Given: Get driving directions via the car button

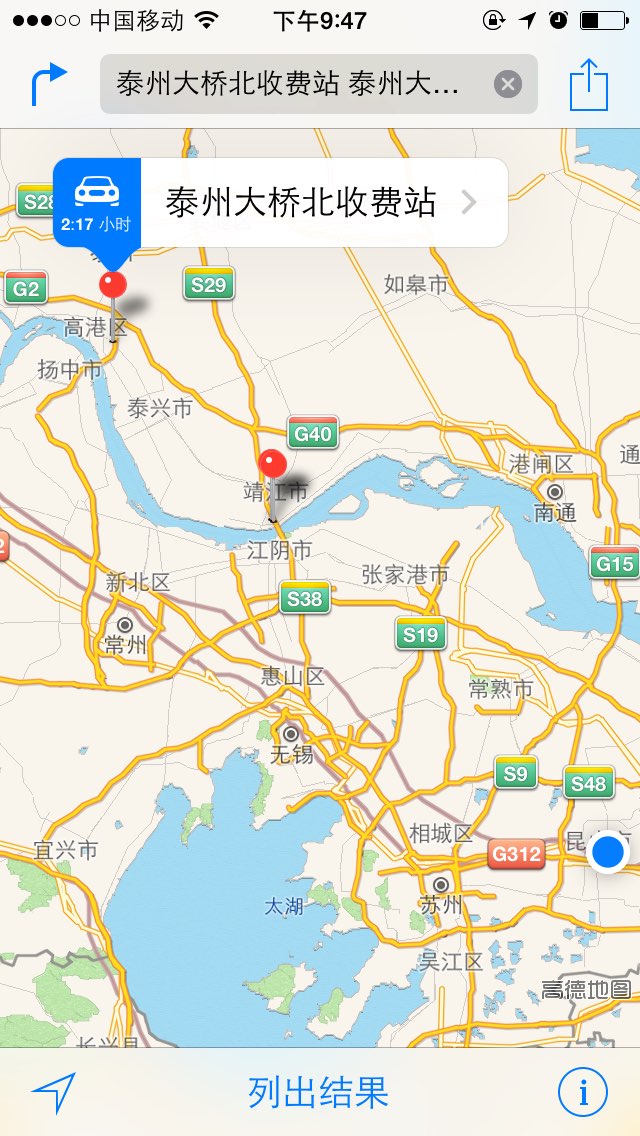Looking at the screenshot, I should (96, 203).
